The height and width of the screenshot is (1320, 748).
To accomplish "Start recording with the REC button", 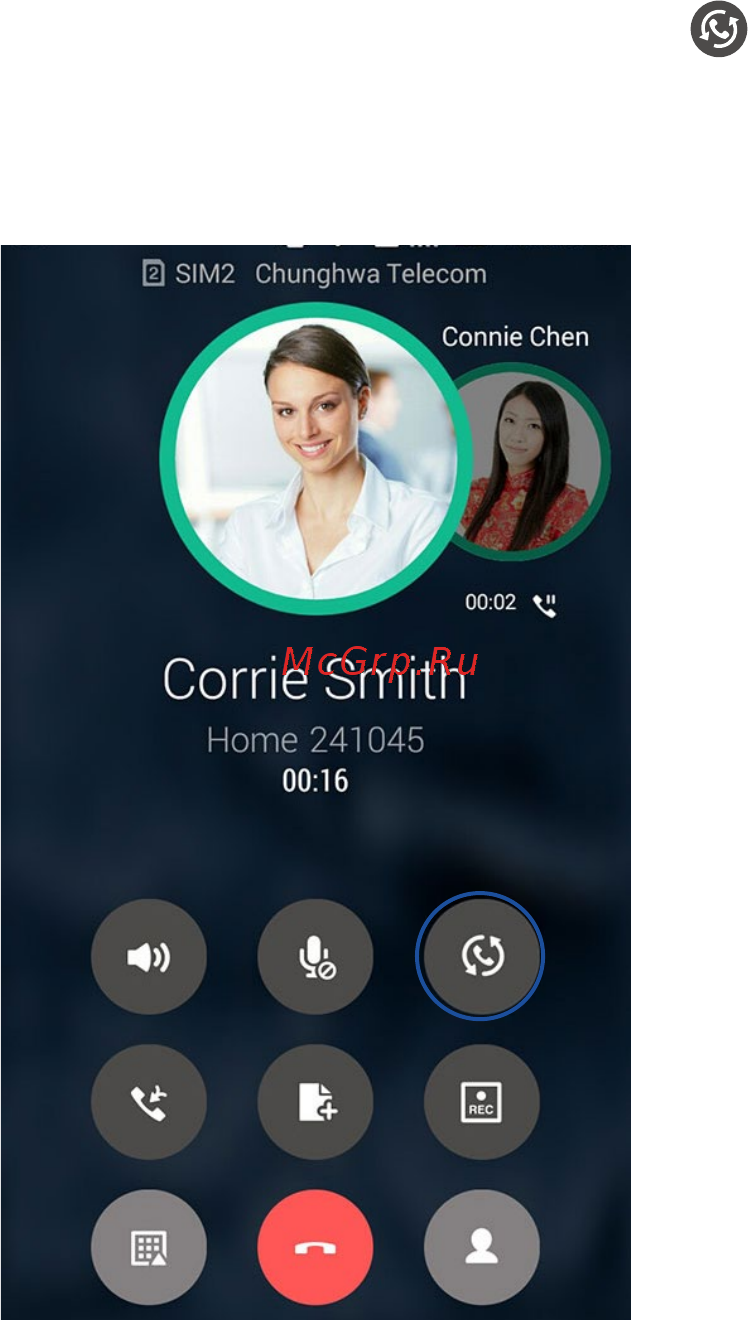I will click(481, 1102).
